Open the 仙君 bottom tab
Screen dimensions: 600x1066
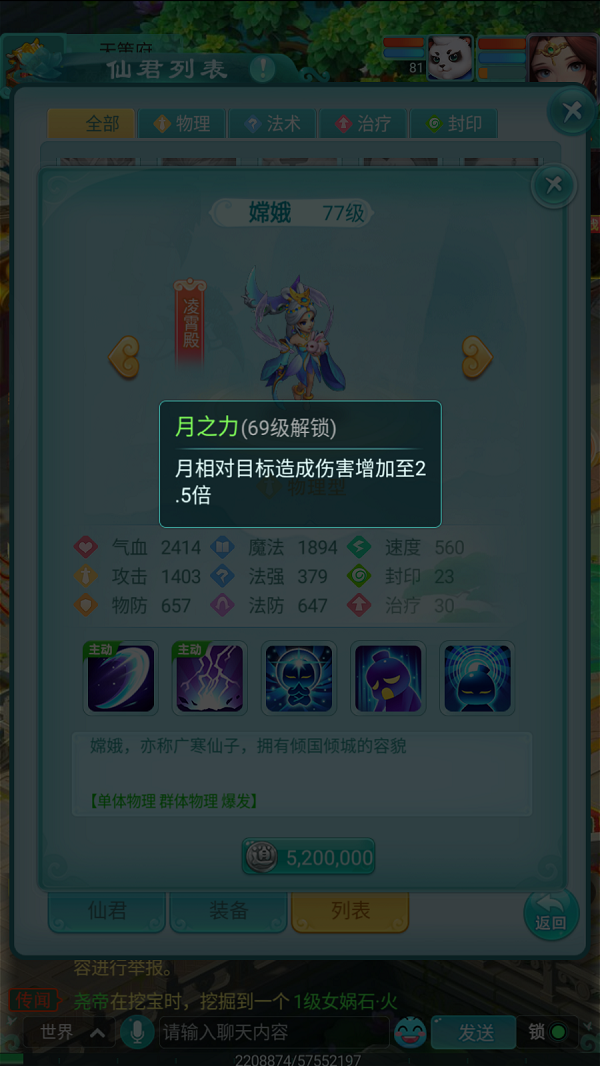[x=108, y=911]
